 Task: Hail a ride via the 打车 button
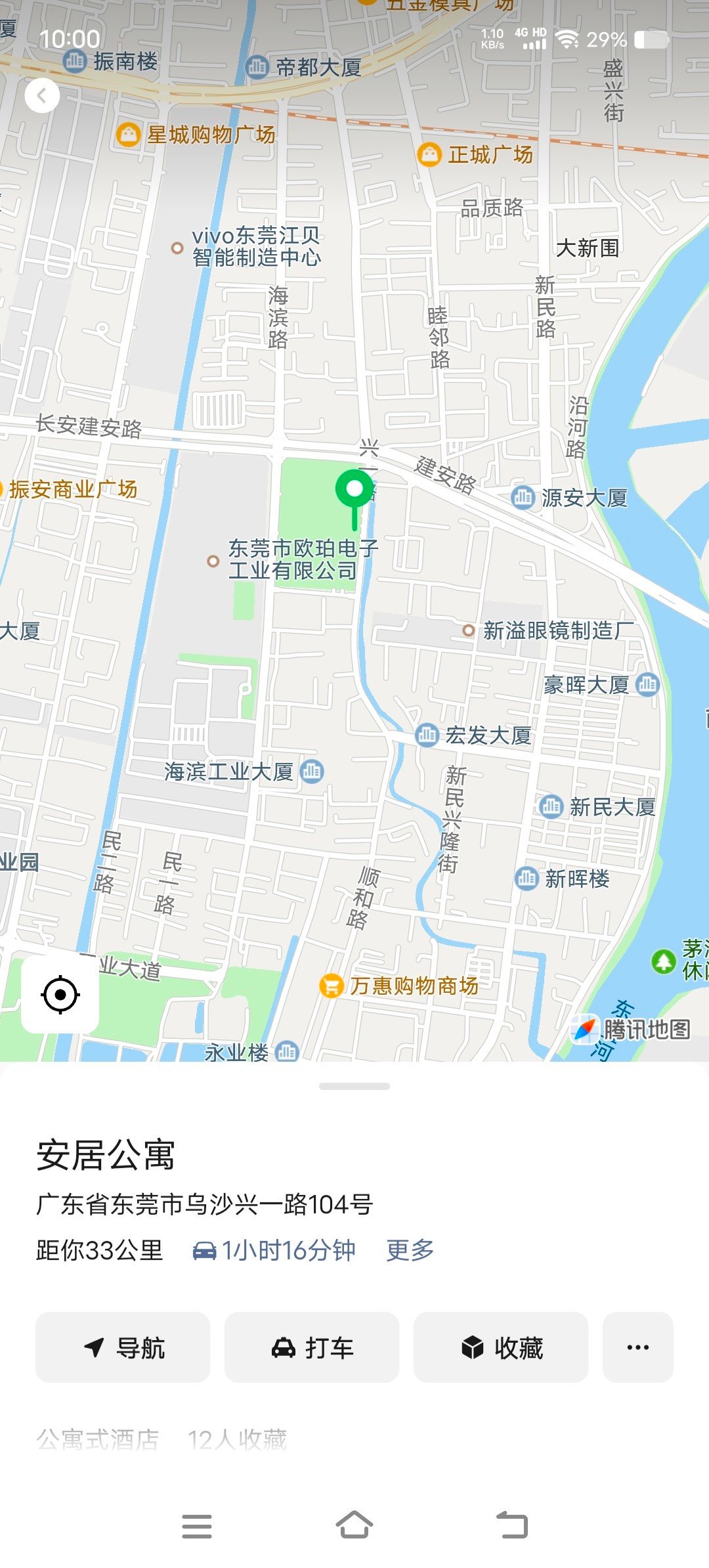pyautogui.click(x=312, y=1347)
